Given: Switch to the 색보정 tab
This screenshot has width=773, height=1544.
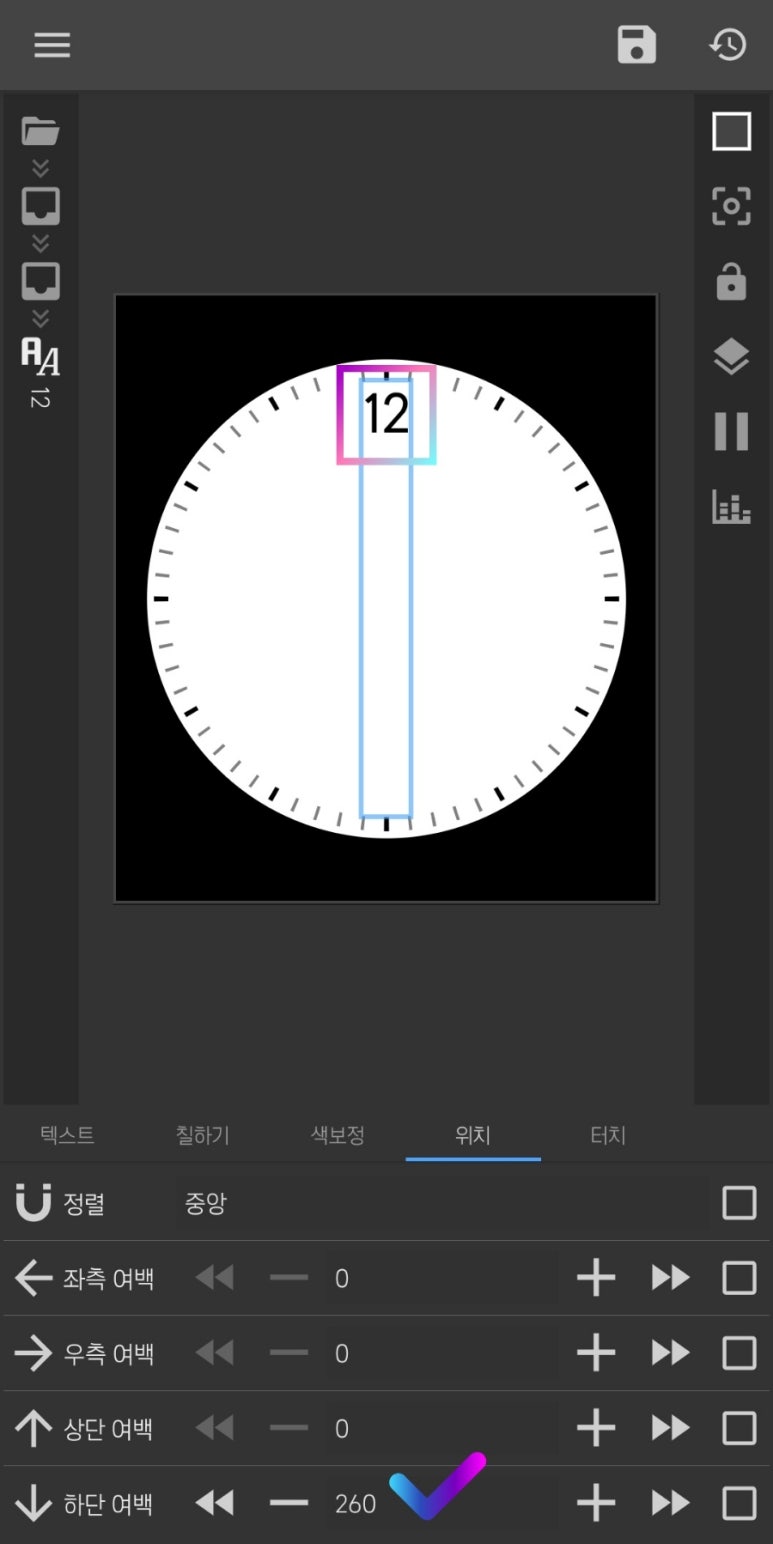Looking at the screenshot, I should point(338,1135).
